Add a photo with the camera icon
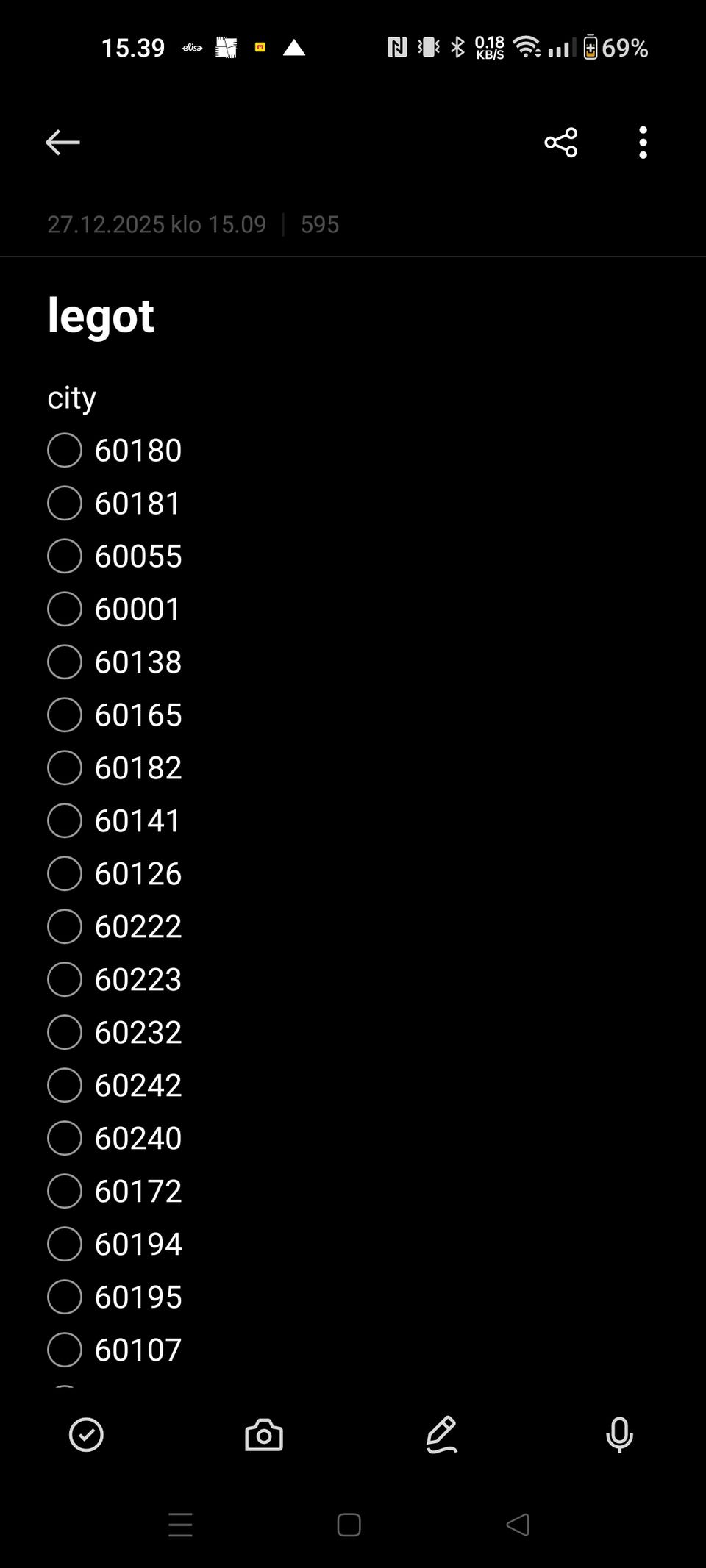Viewport: 706px width, 1568px height. coord(264,1435)
